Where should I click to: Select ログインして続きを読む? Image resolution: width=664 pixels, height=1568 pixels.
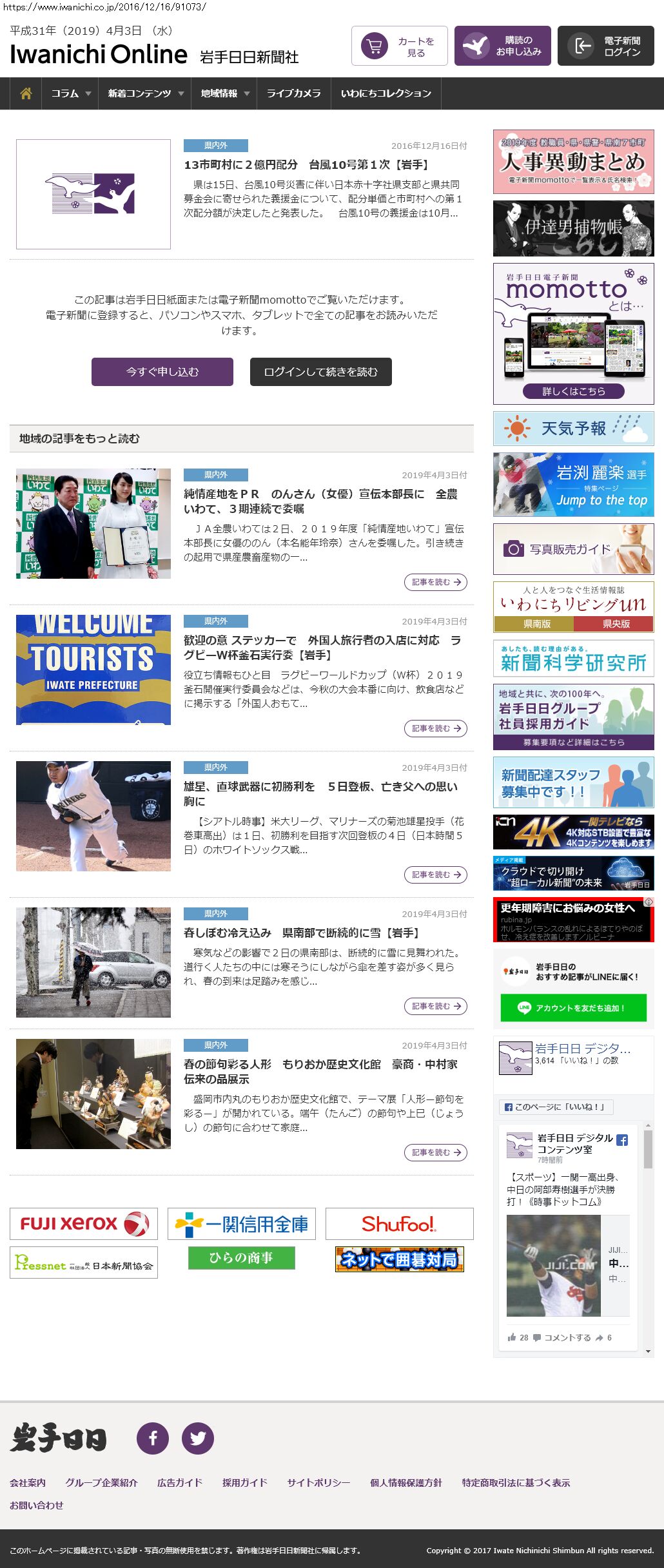tap(320, 372)
